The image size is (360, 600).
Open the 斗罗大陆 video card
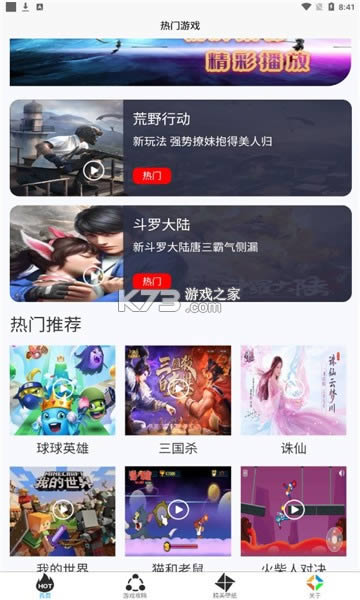181,253
